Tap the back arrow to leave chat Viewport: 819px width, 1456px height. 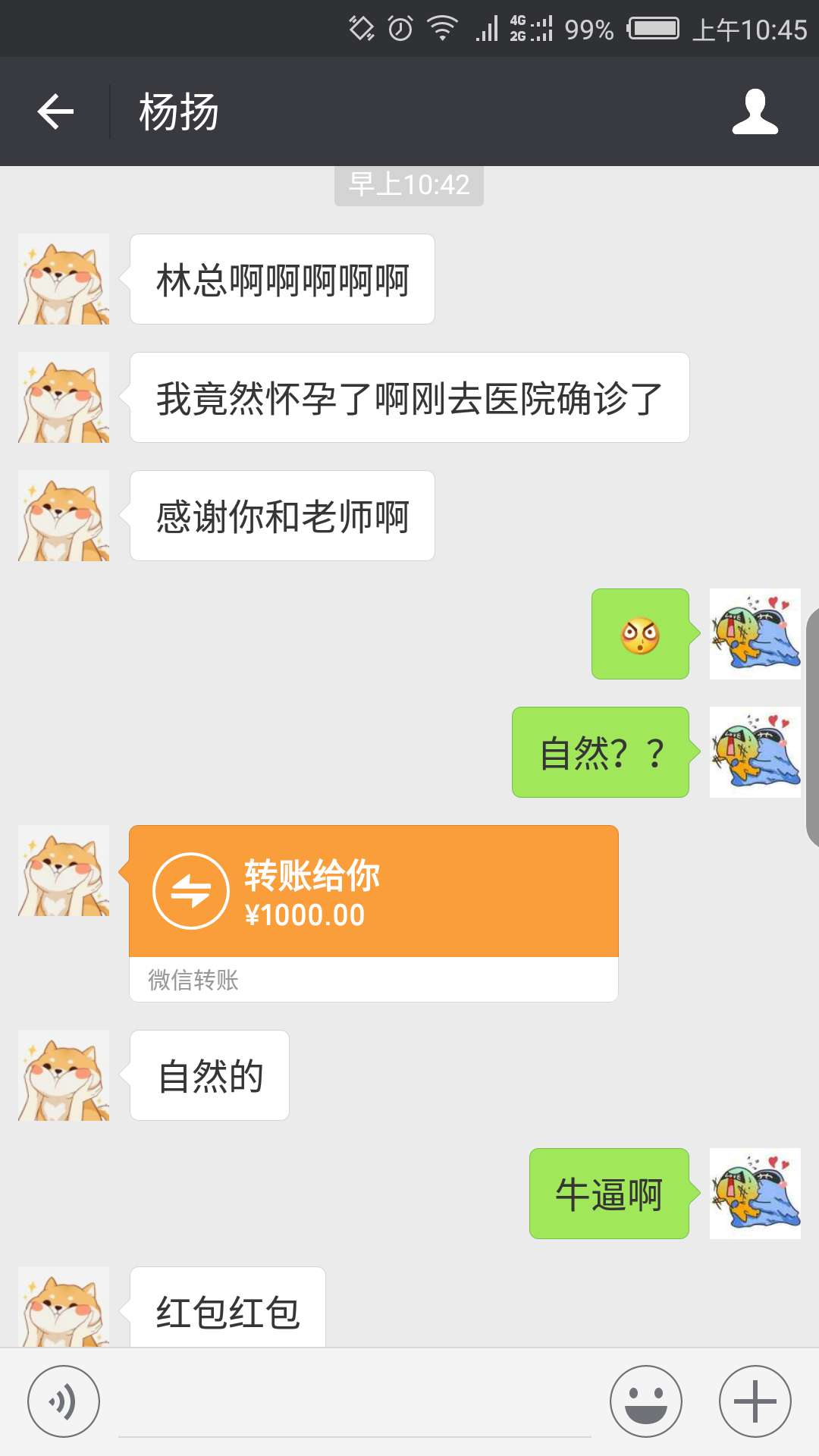[x=54, y=111]
